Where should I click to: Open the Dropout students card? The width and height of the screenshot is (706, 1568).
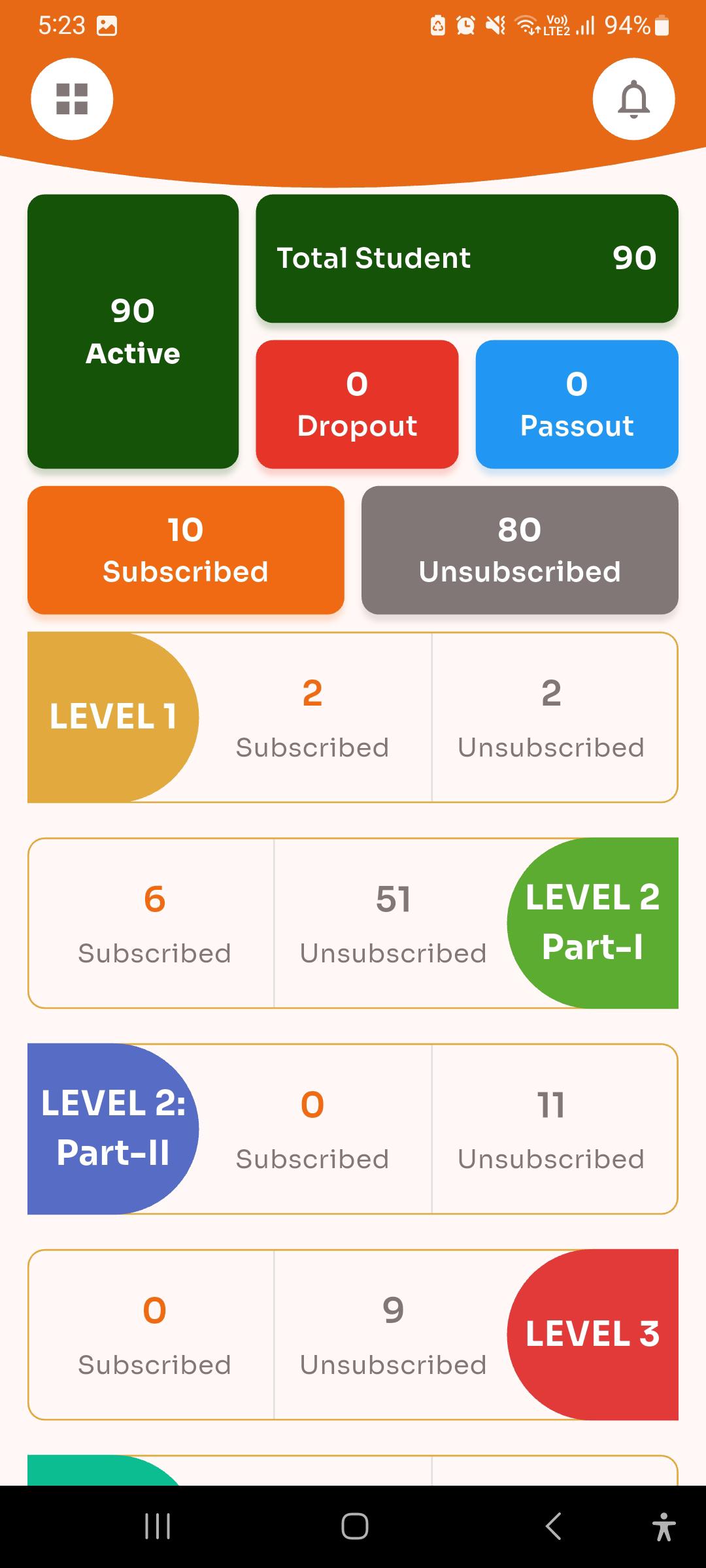pos(357,404)
